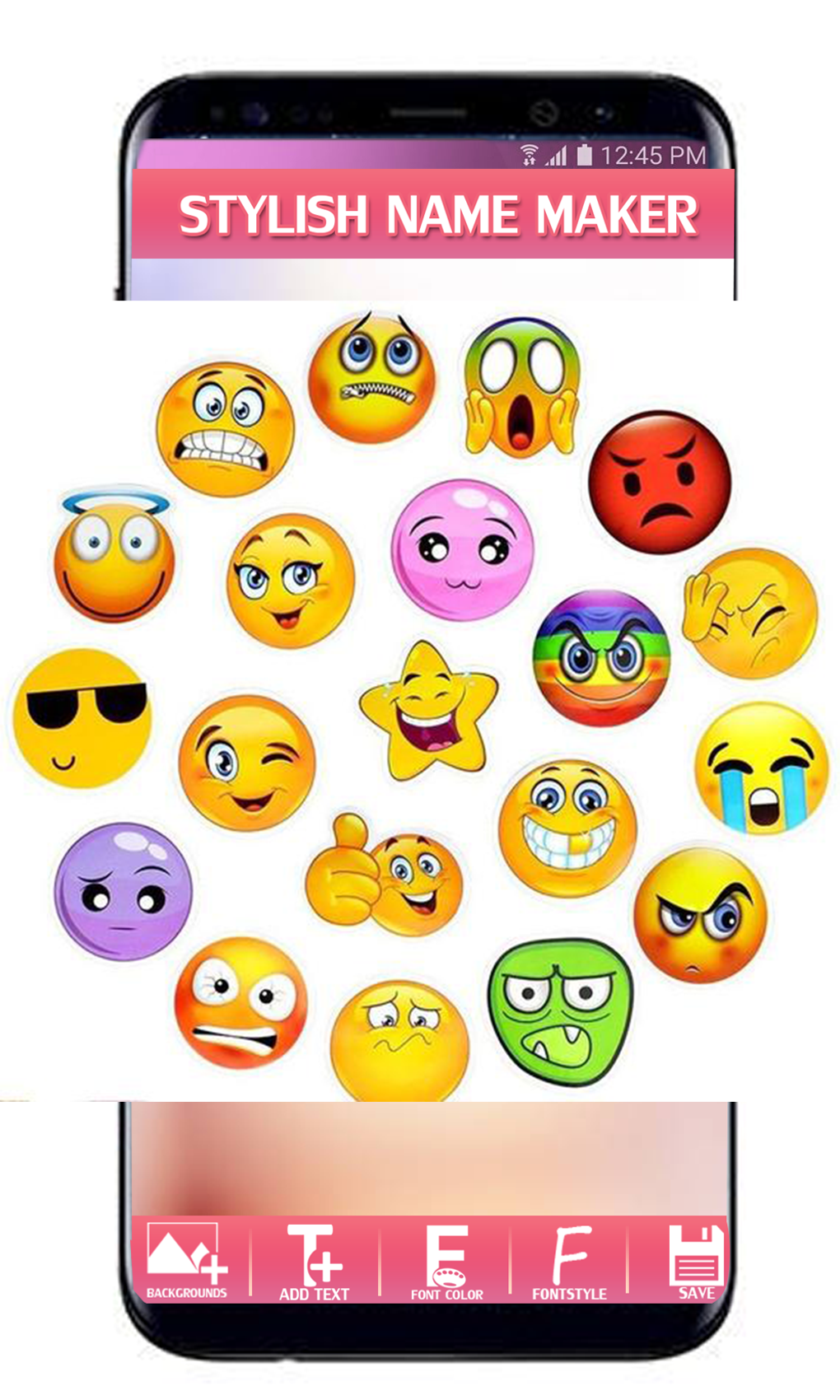Choose the laughing star emoji sticker
Image resolution: width=840 pixels, height=1400 pixels.
[x=428, y=712]
